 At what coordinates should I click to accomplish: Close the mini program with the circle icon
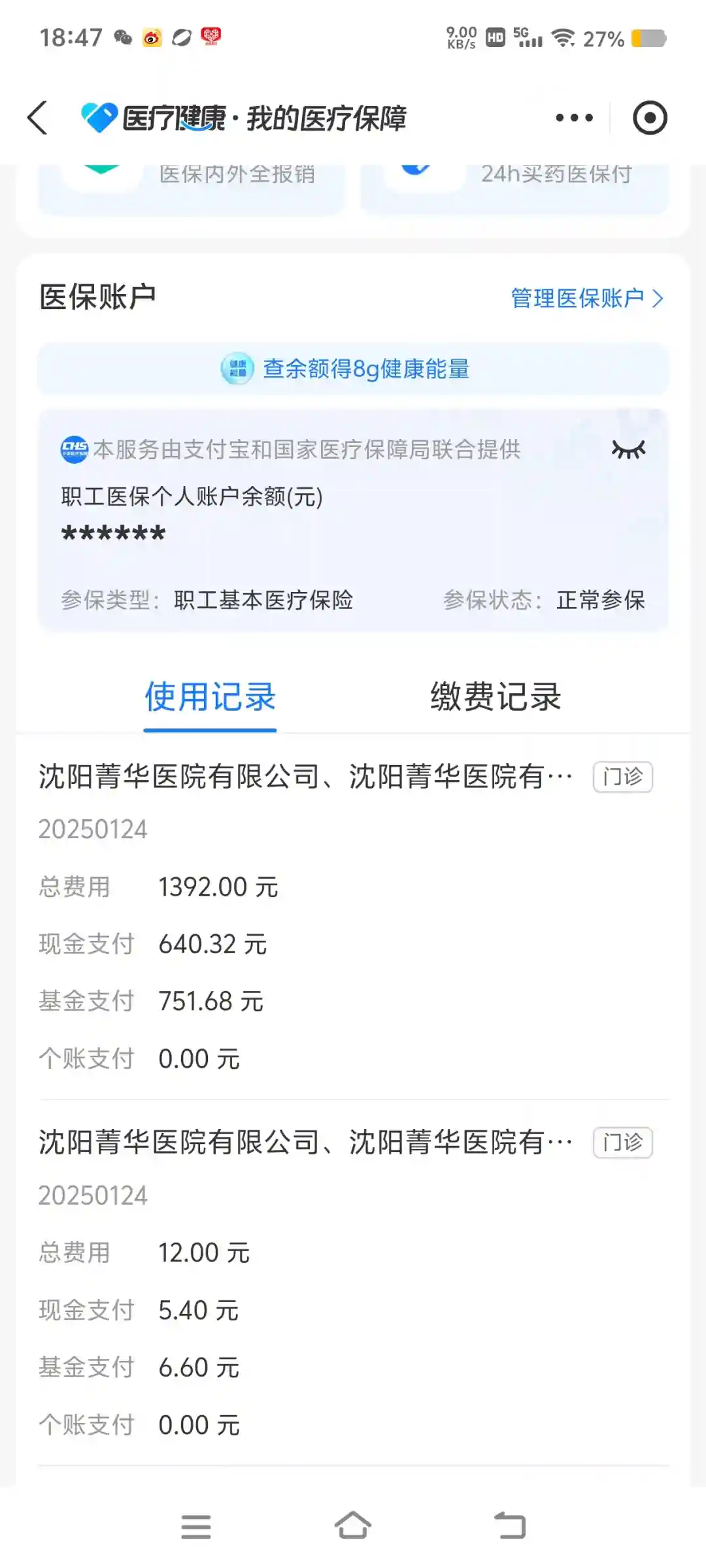pyautogui.click(x=650, y=118)
